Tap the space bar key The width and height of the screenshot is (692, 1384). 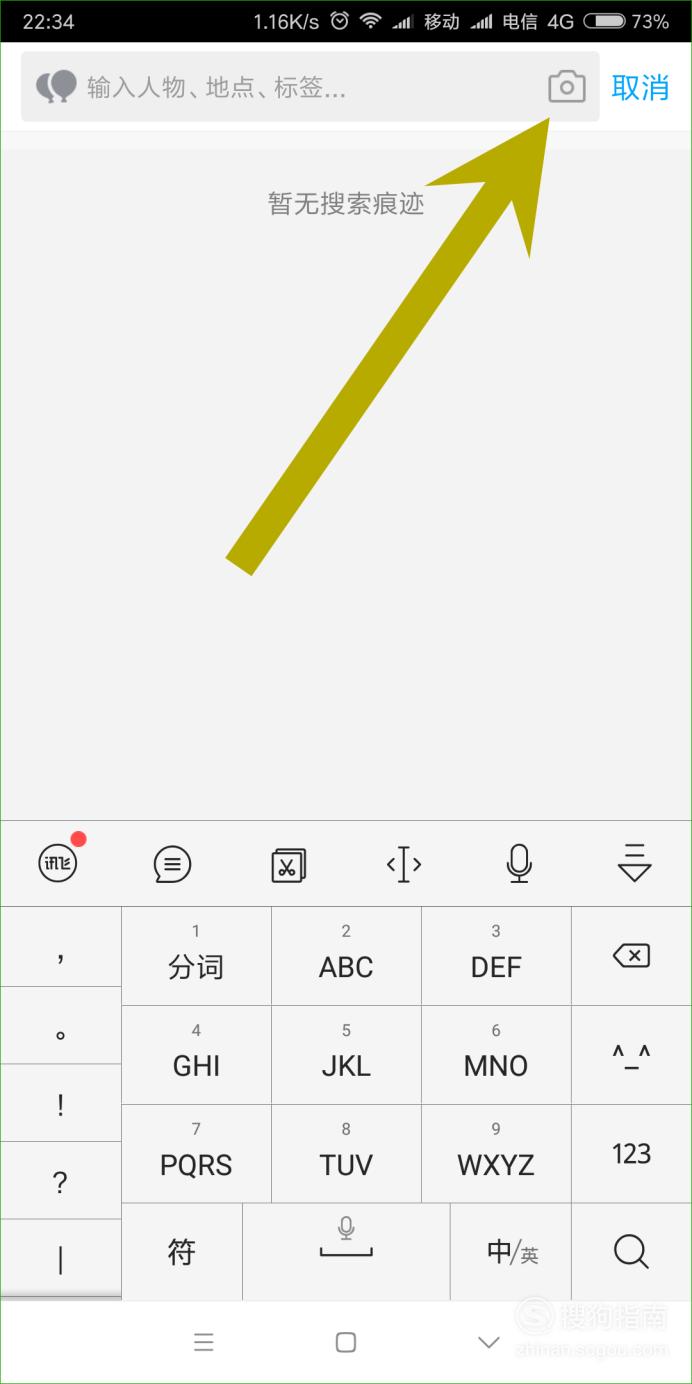click(x=346, y=1251)
